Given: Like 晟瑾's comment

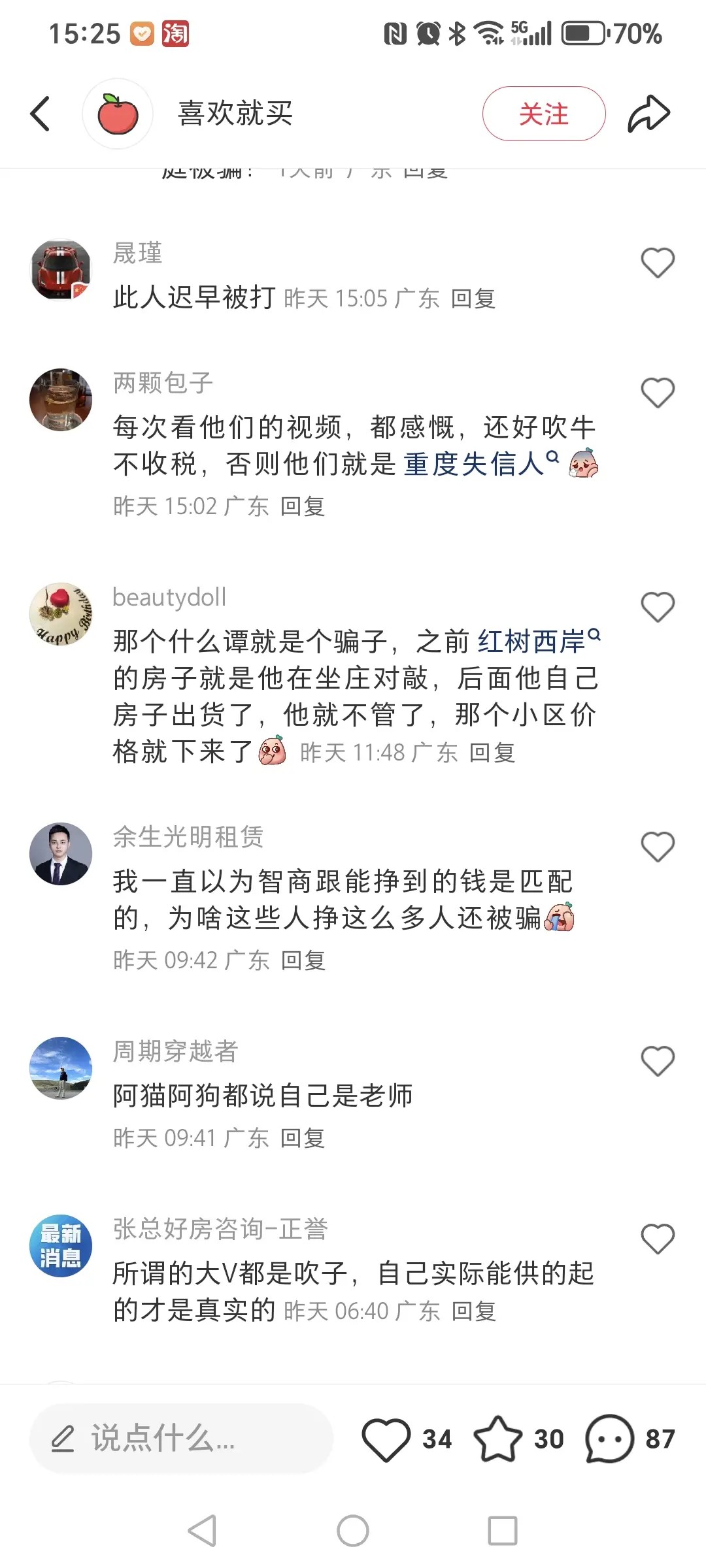Looking at the screenshot, I should coord(657,263).
